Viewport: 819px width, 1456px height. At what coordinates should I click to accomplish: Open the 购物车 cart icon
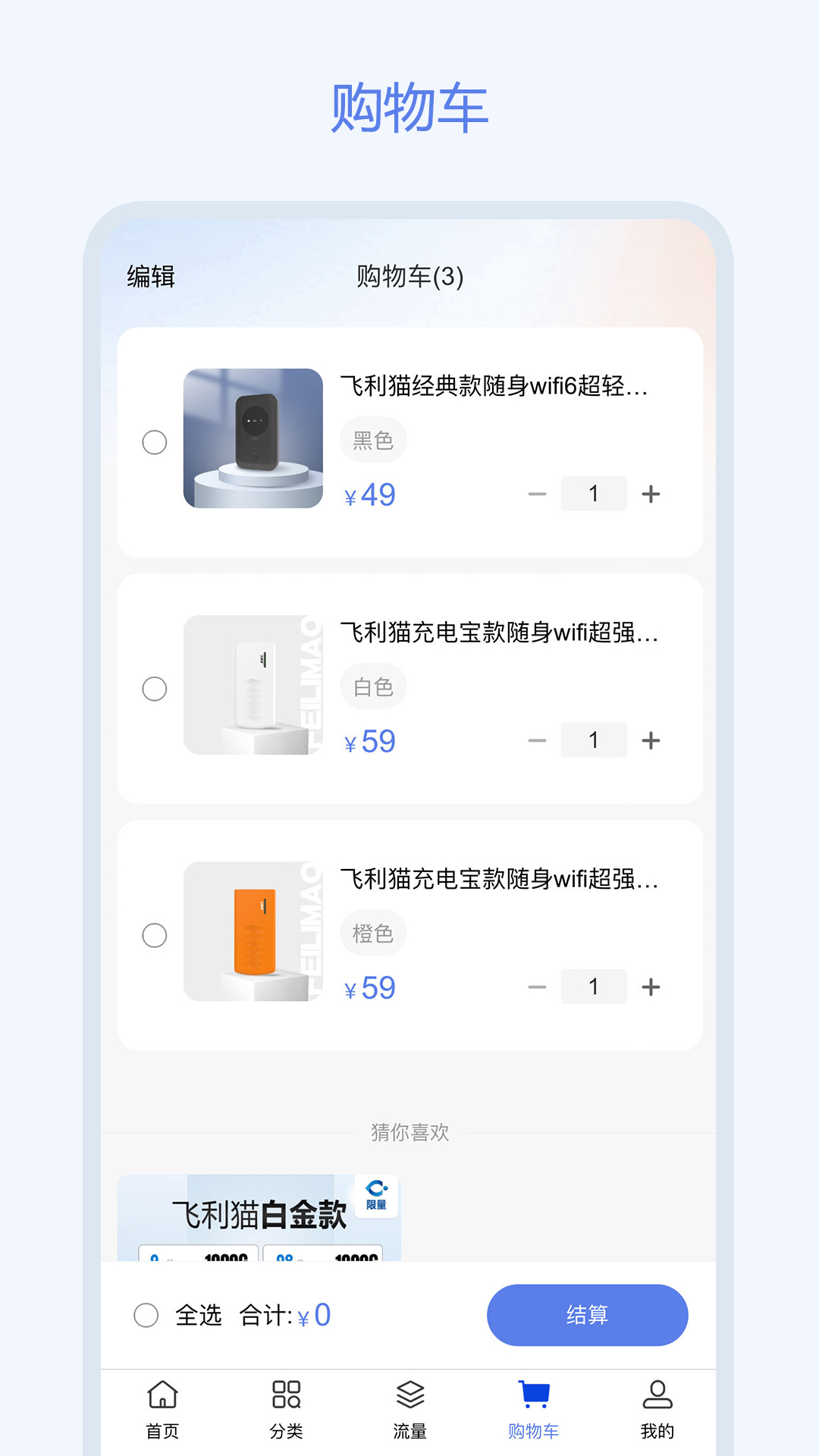(534, 1407)
